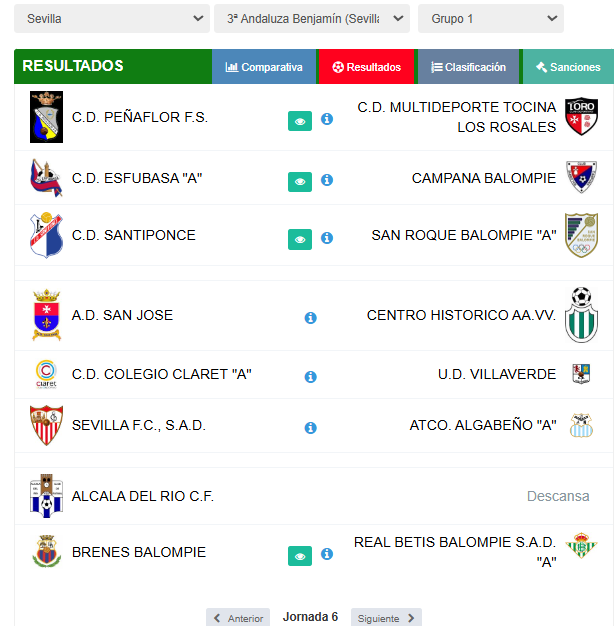Switch to the Comparativa tab
This screenshot has height=626, width=616.
[x=264, y=67]
